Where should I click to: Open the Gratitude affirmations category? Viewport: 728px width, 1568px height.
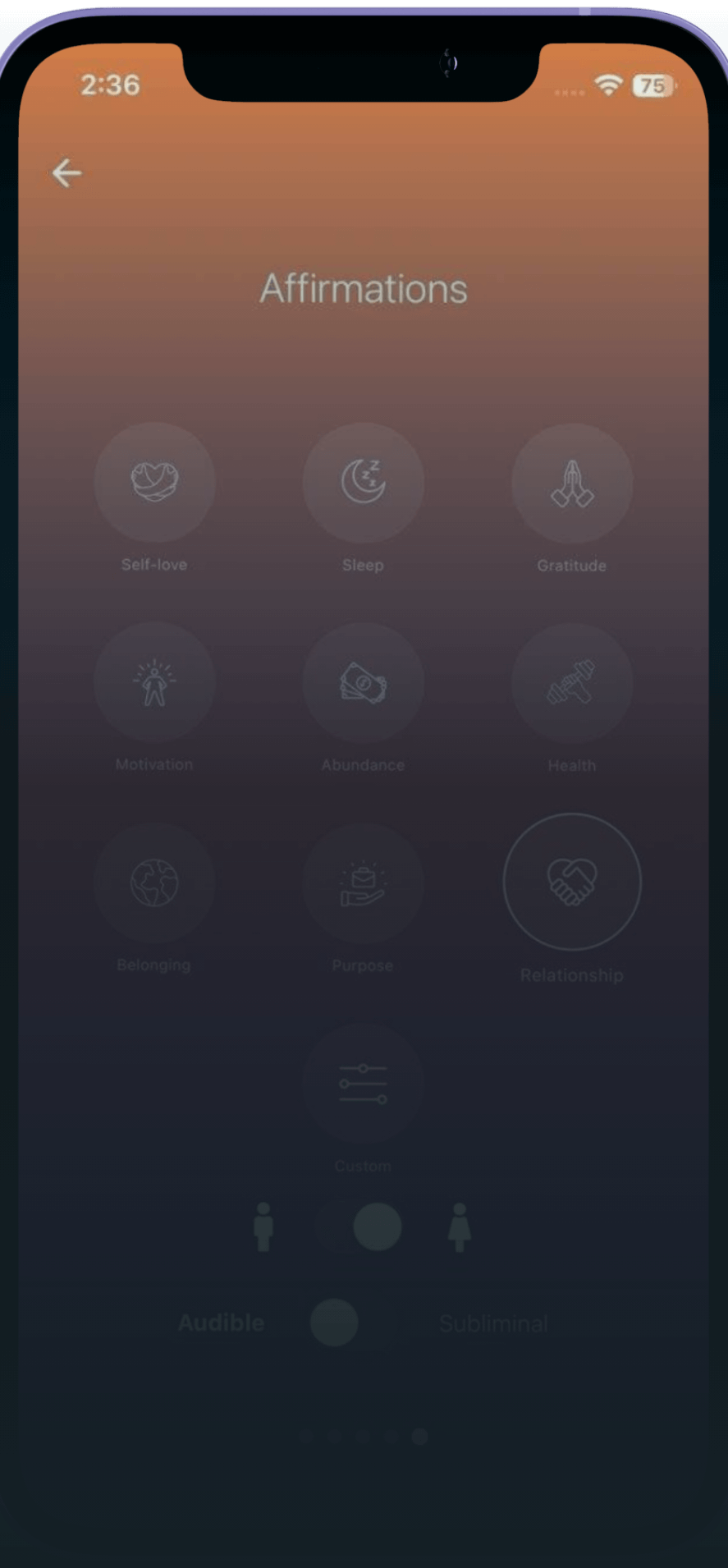coord(572,484)
